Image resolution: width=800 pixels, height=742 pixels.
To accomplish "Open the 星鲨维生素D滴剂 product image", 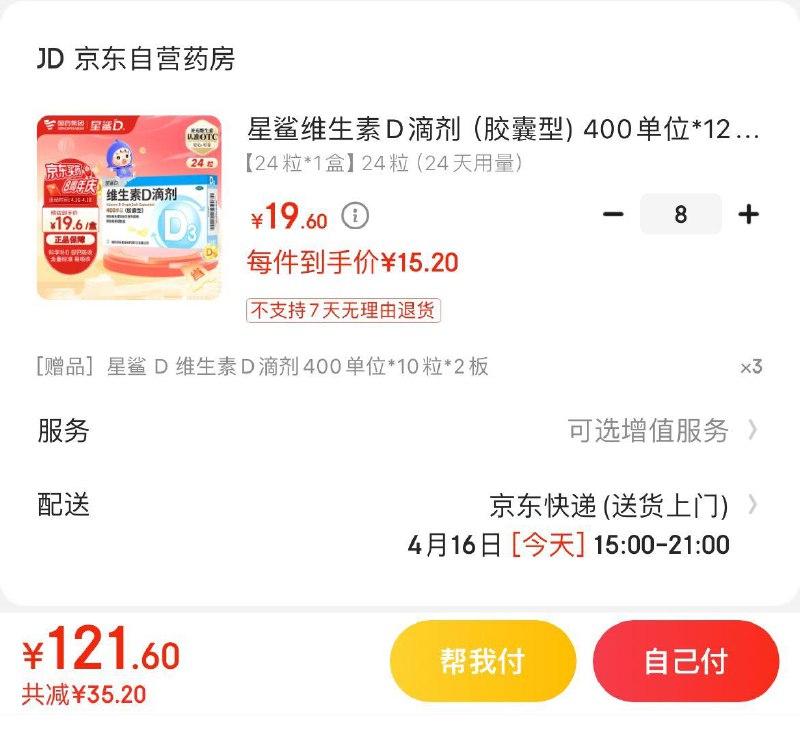I will (131, 207).
